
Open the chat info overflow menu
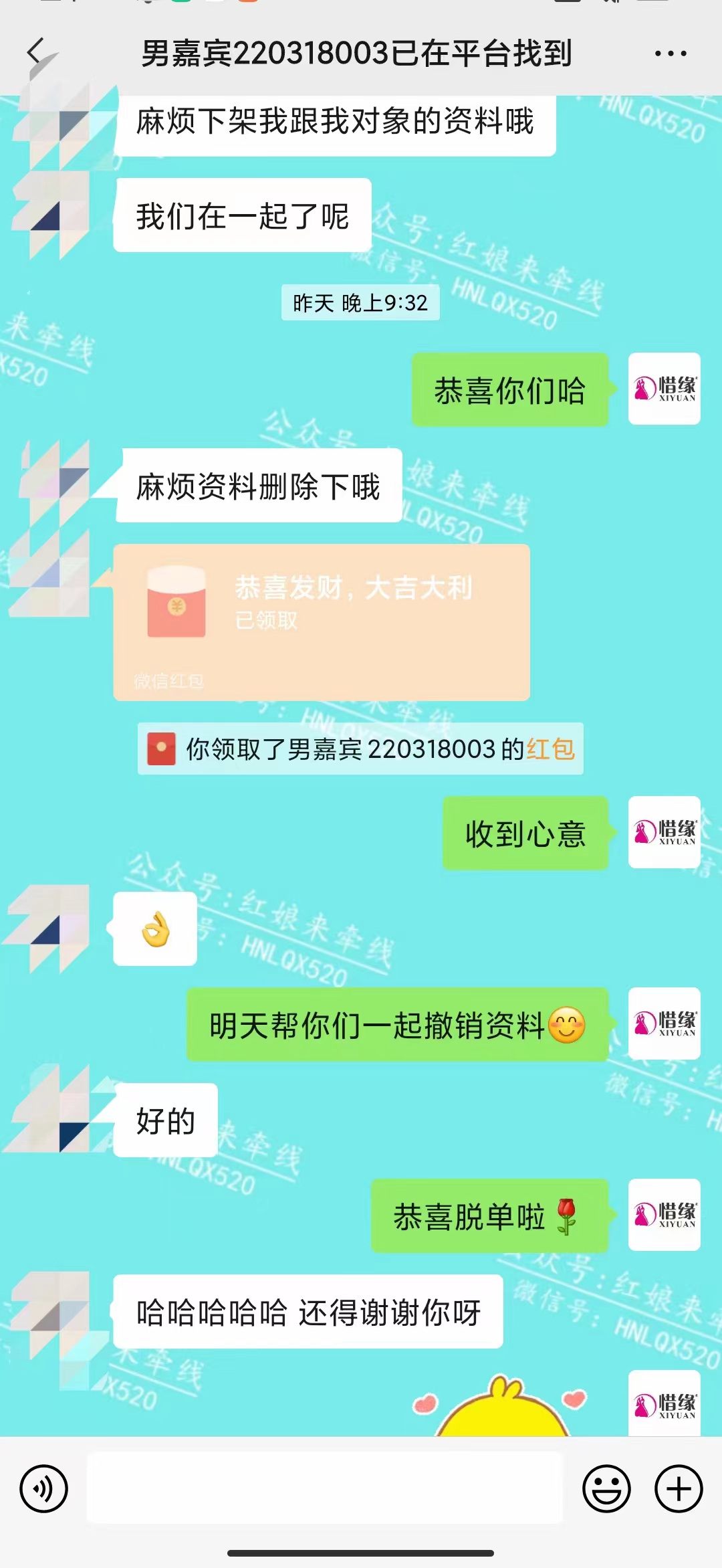670,54
